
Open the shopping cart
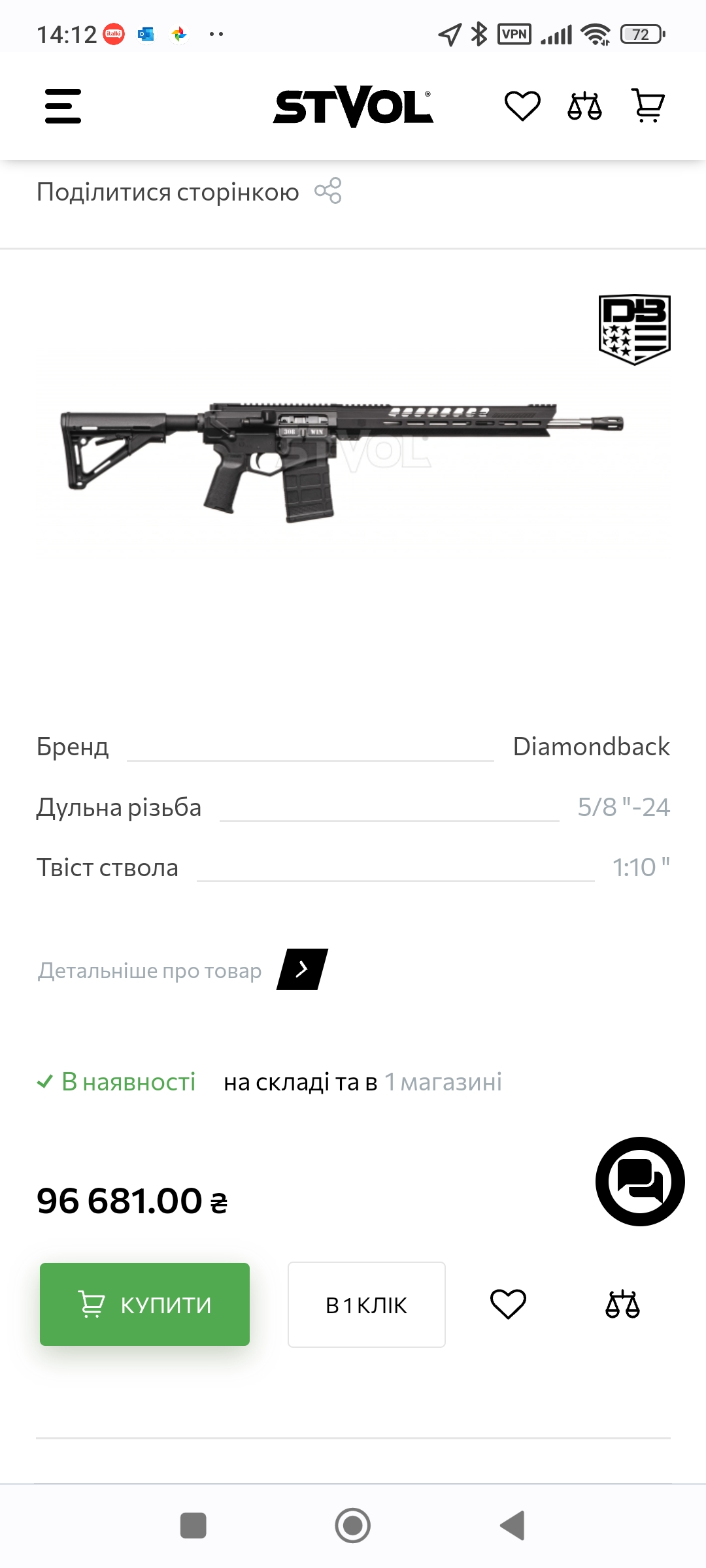(x=648, y=106)
